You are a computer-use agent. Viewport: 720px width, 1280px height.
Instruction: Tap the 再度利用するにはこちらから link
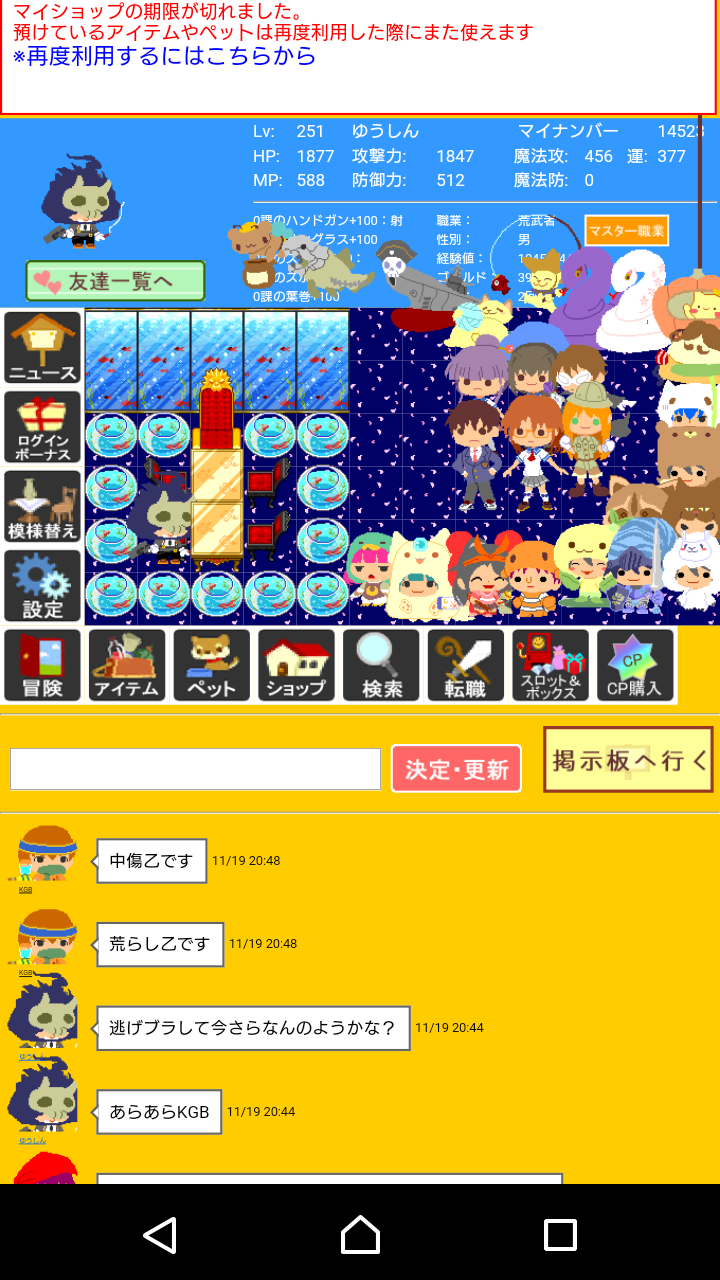[x=164, y=56]
